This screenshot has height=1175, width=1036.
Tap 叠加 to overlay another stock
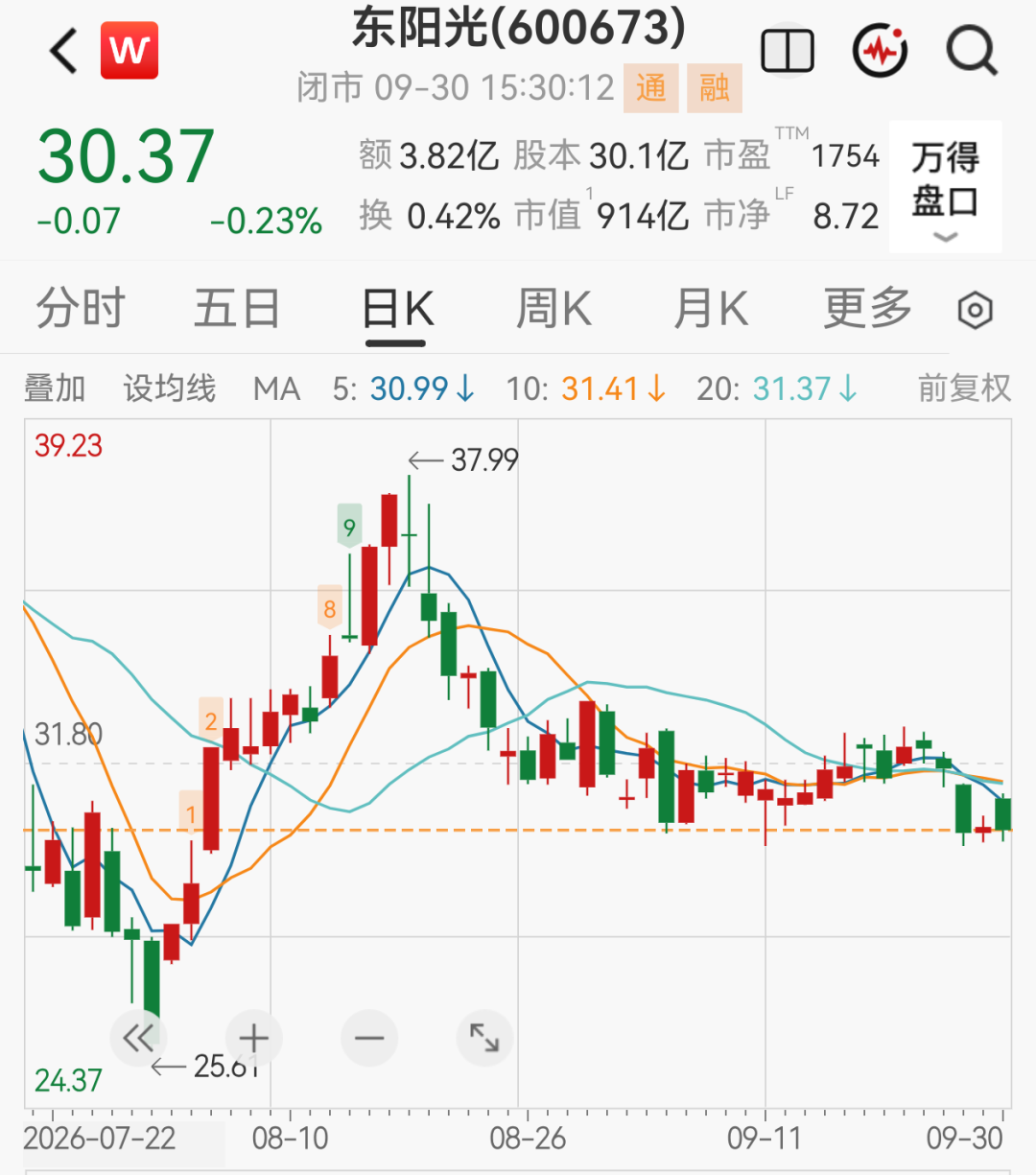pos(55,388)
